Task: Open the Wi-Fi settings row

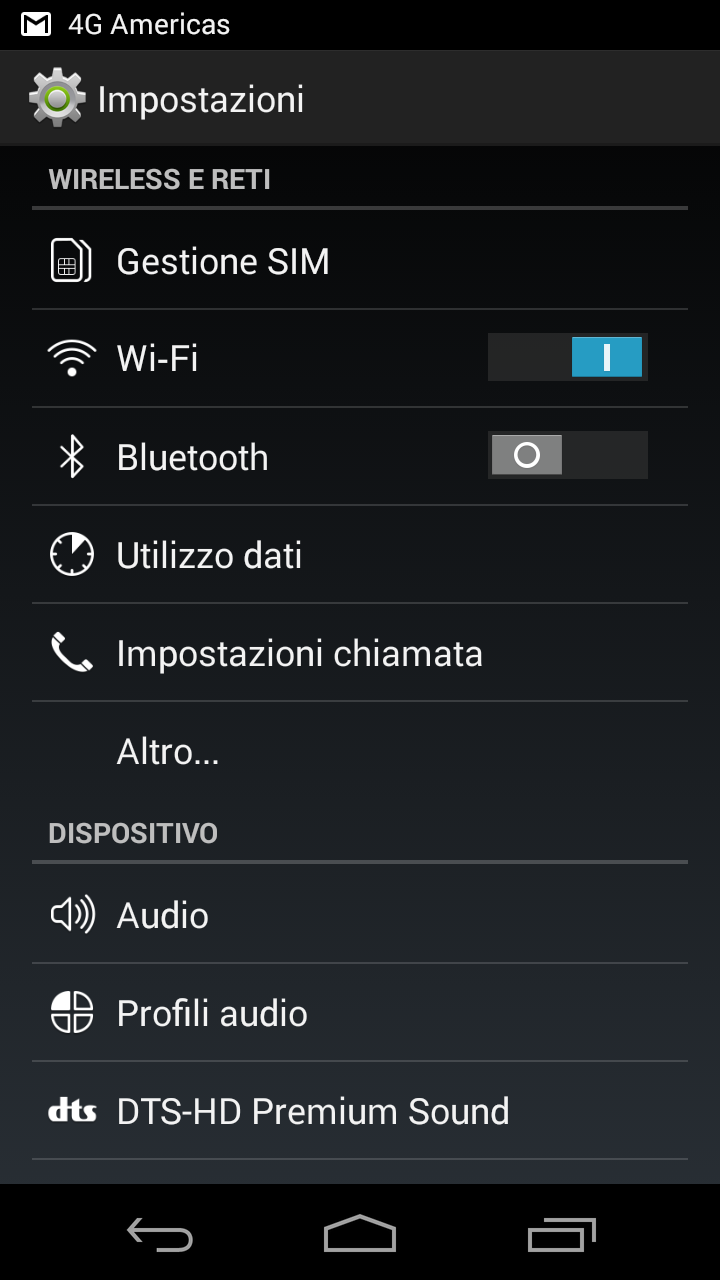Action: coord(360,358)
